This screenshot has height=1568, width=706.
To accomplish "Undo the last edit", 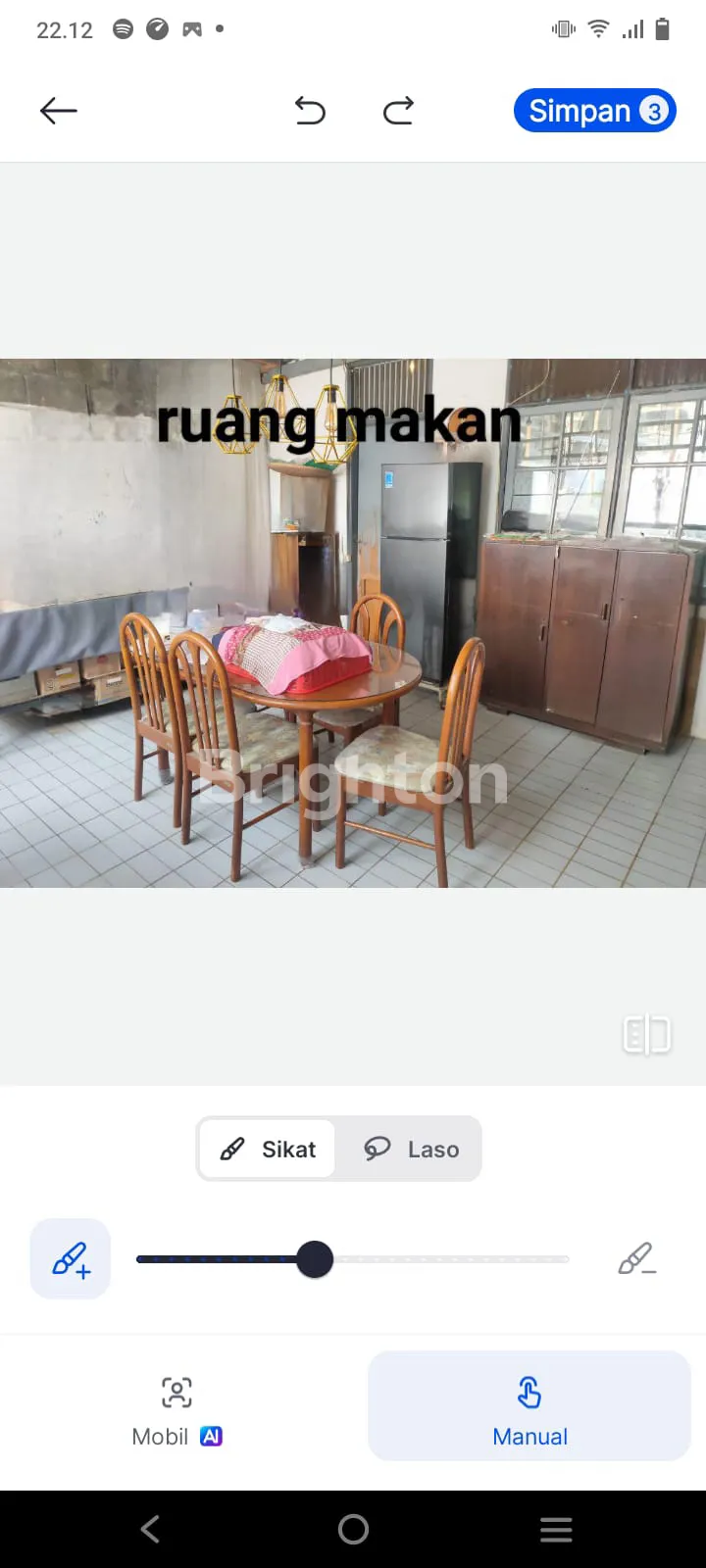I will (310, 111).
